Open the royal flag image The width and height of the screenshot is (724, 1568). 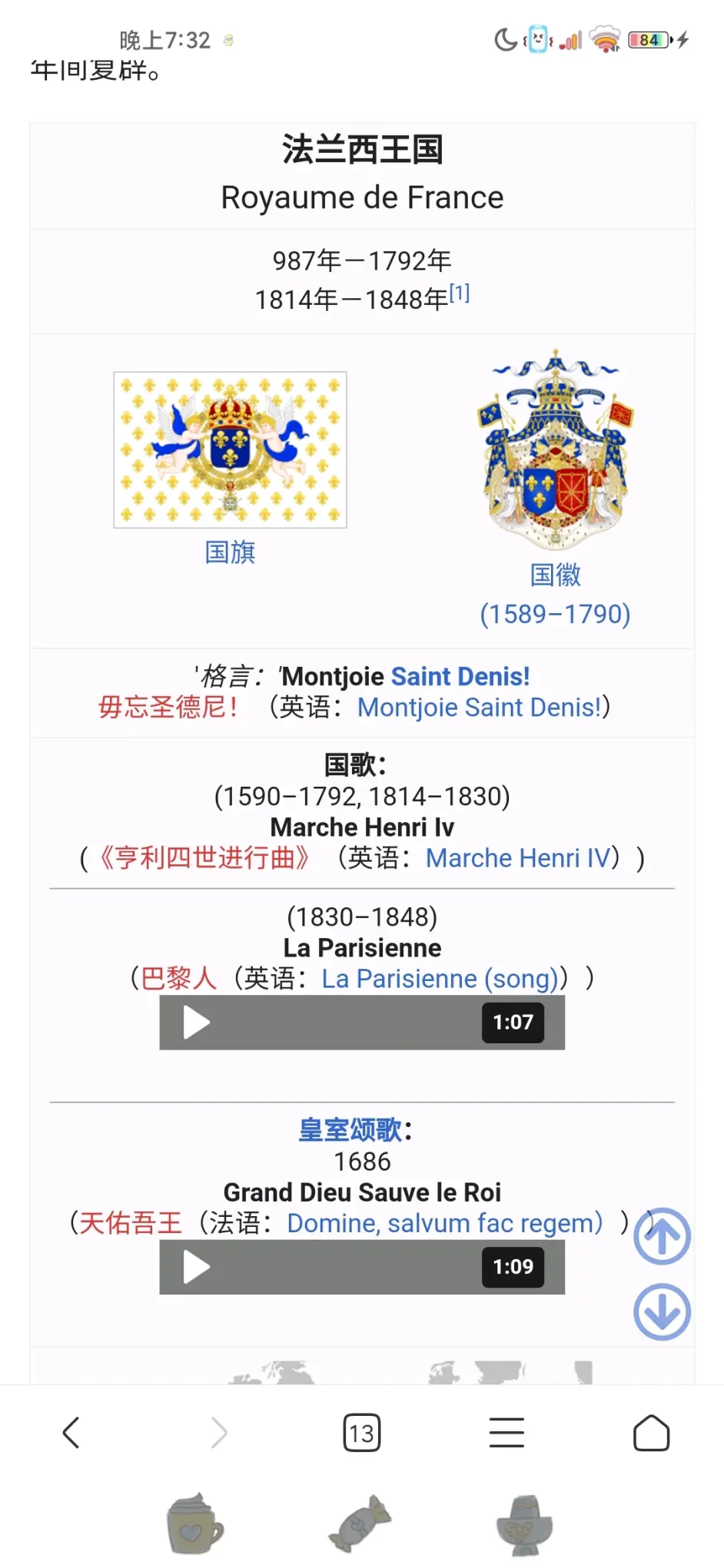coord(230,449)
